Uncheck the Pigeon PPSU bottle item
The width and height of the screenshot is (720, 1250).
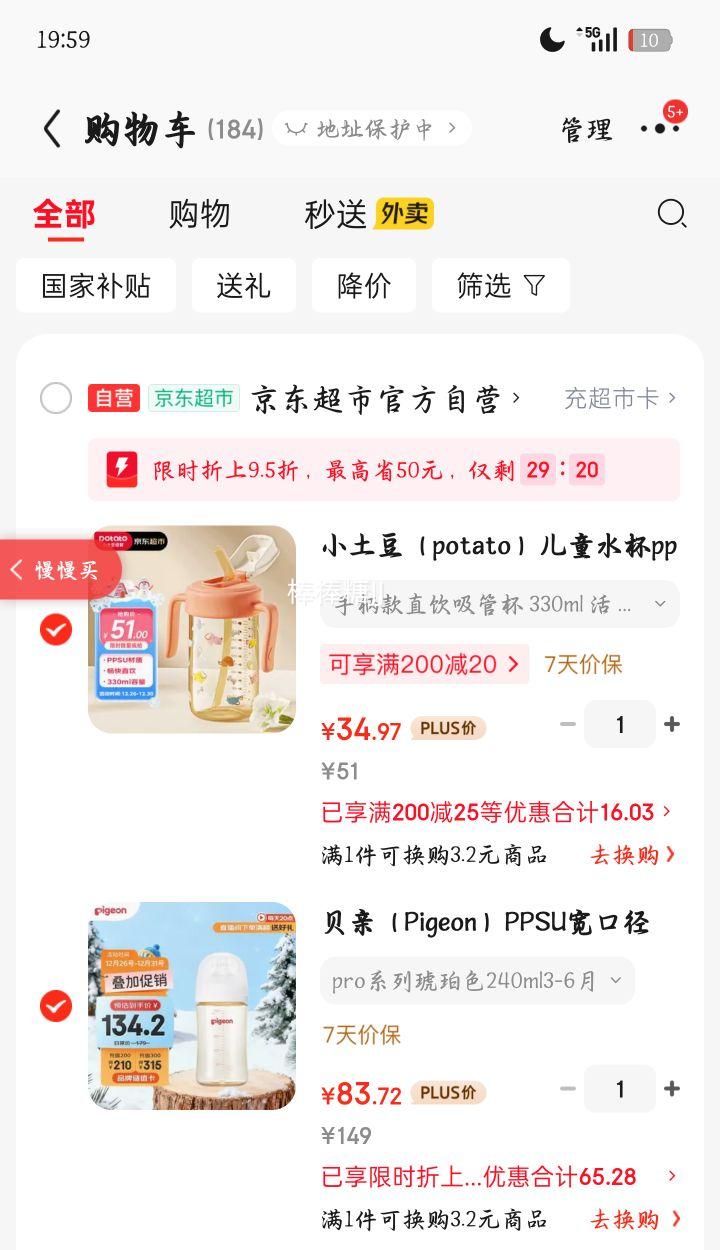pos(57,1006)
